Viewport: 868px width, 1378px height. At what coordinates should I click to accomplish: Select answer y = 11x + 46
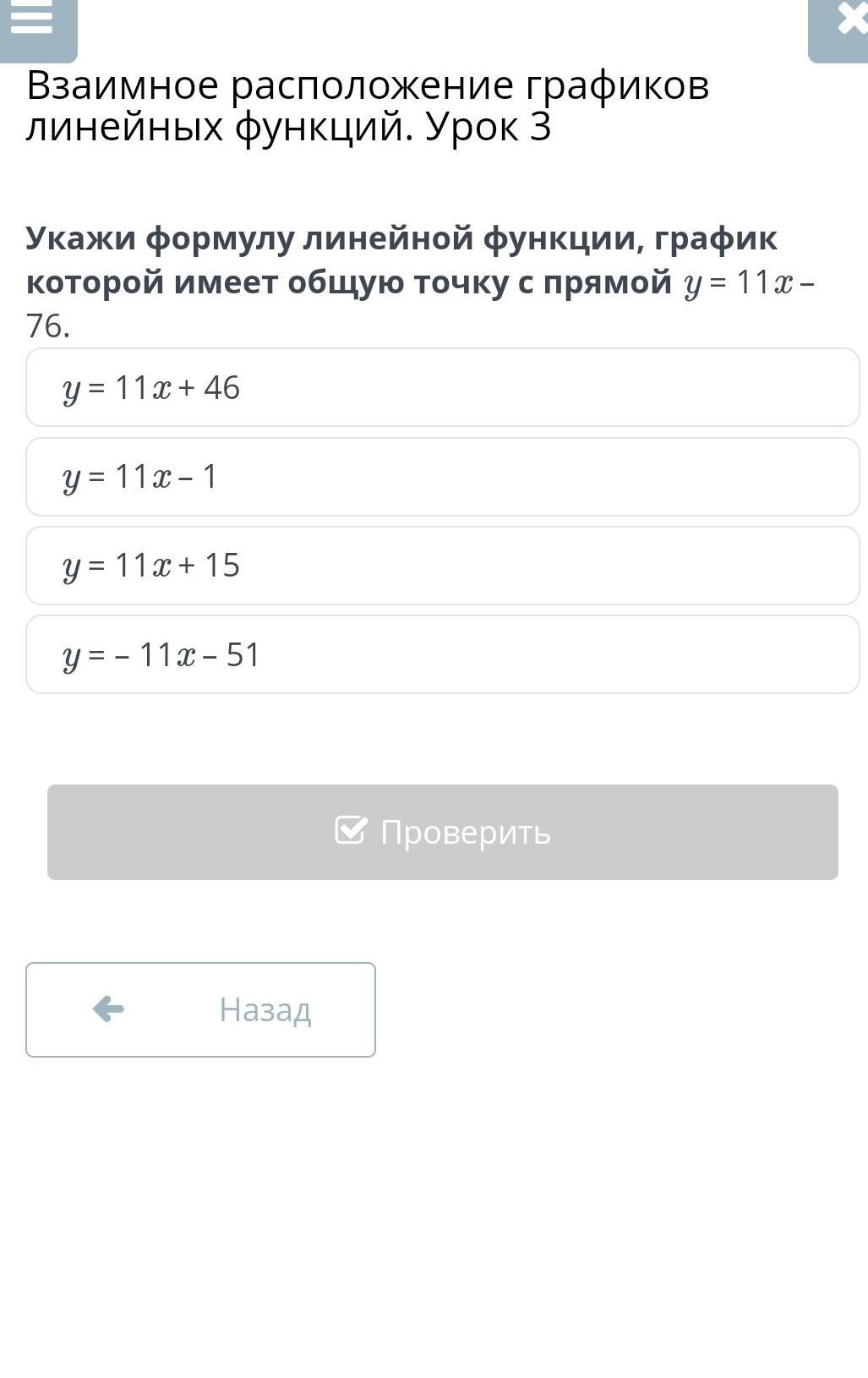point(442,387)
